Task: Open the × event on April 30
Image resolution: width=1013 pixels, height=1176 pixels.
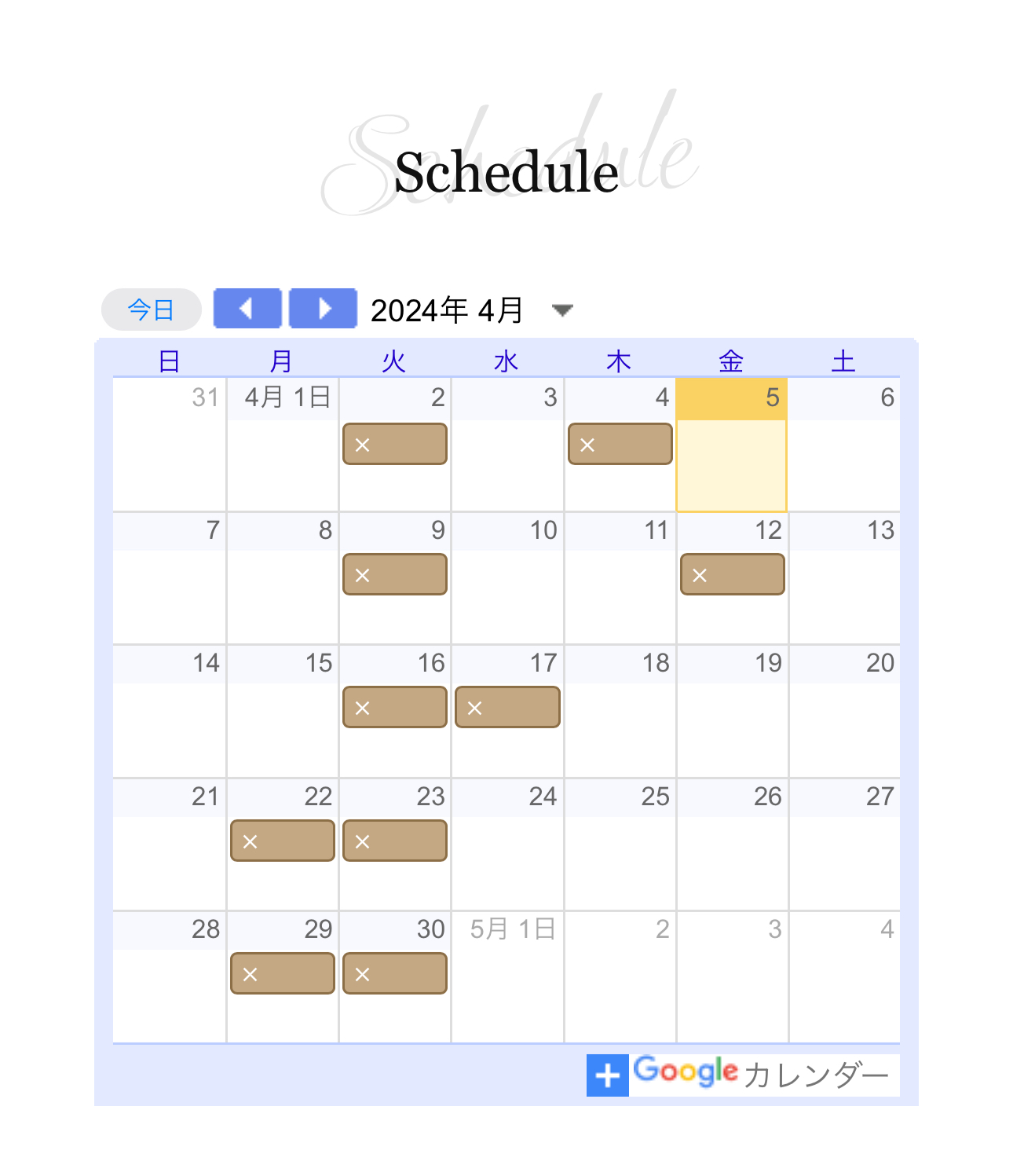Action: [395, 973]
